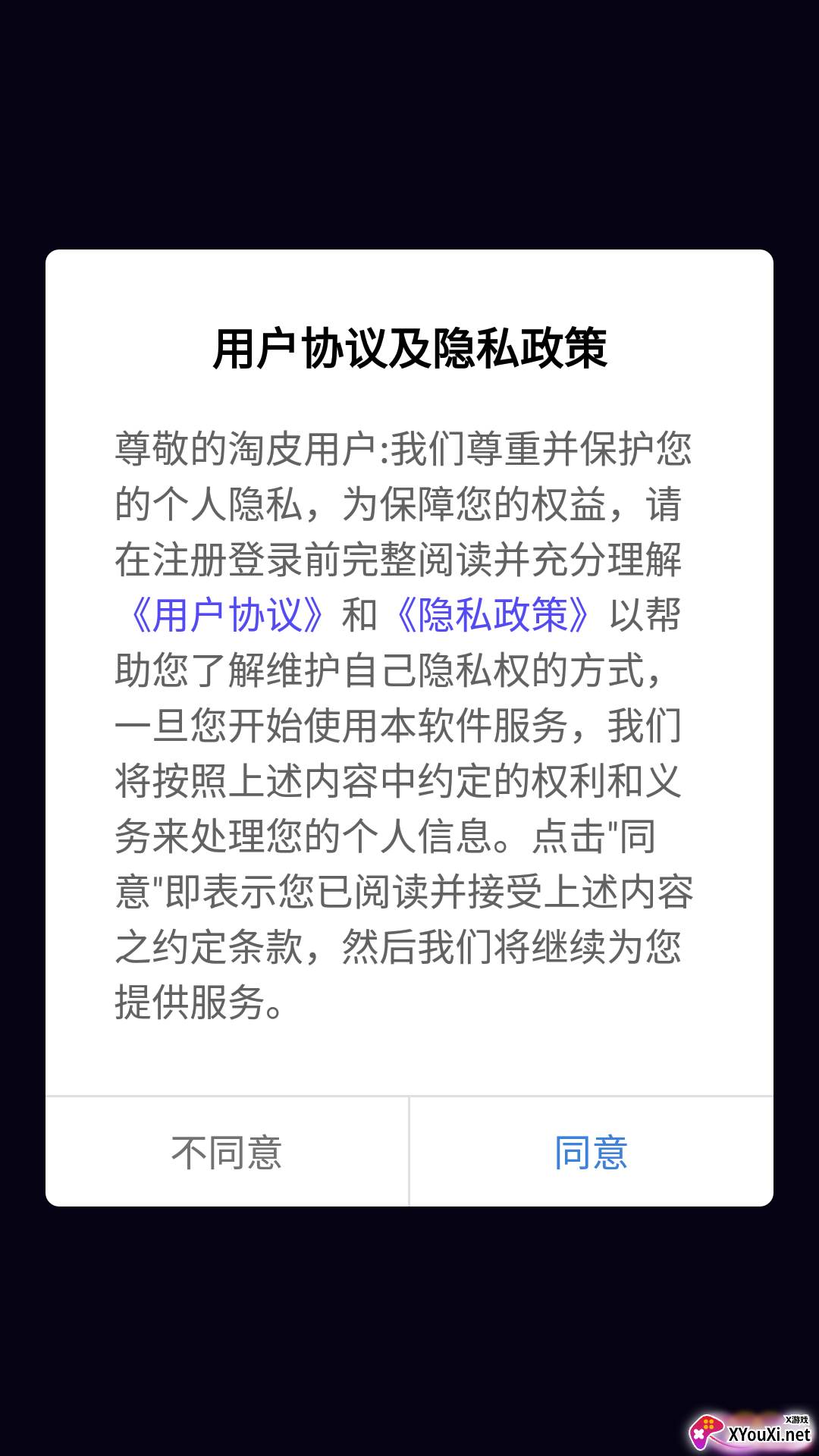This screenshot has height=1456, width=819.
Task: Tap the 同意 button to accept
Action: pos(591,1152)
